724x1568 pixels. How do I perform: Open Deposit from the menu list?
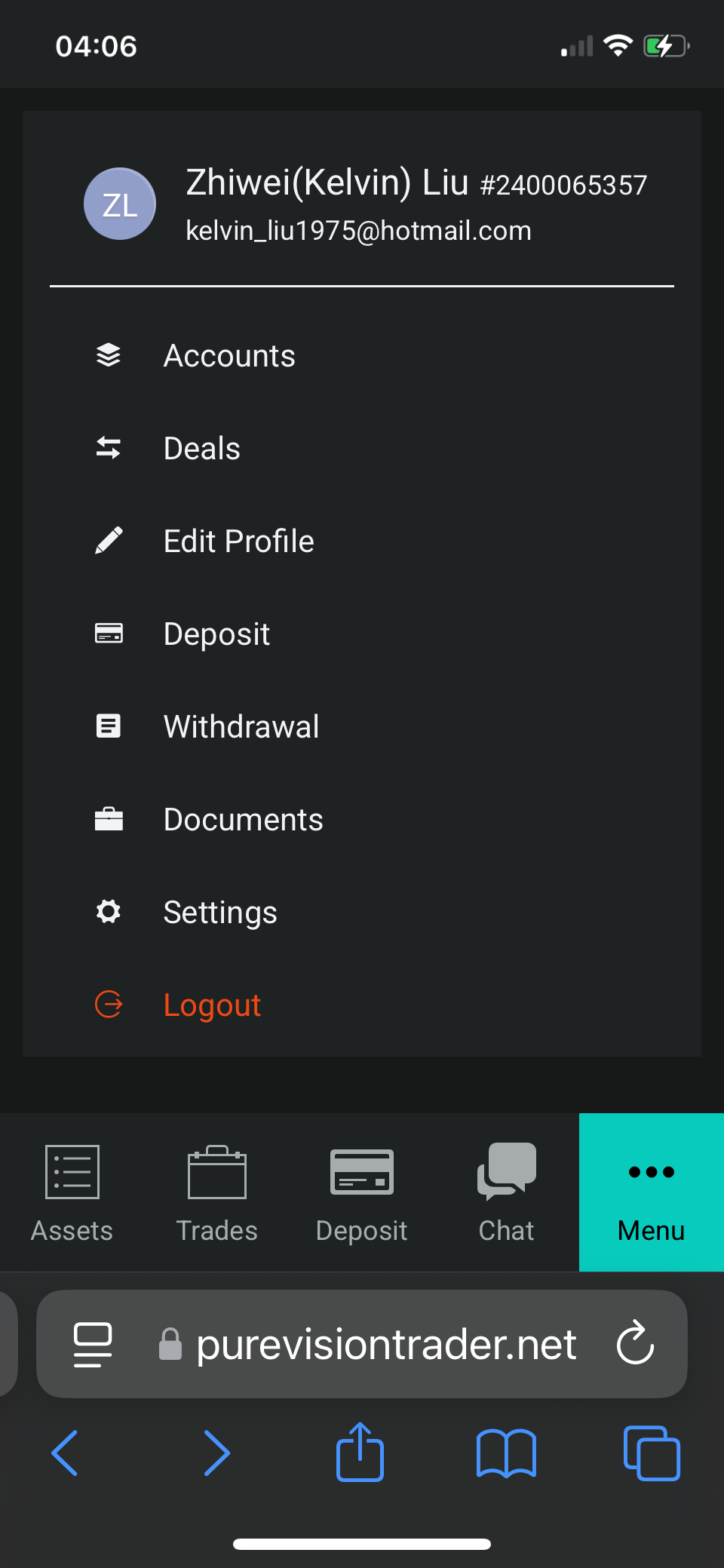click(x=216, y=634)
